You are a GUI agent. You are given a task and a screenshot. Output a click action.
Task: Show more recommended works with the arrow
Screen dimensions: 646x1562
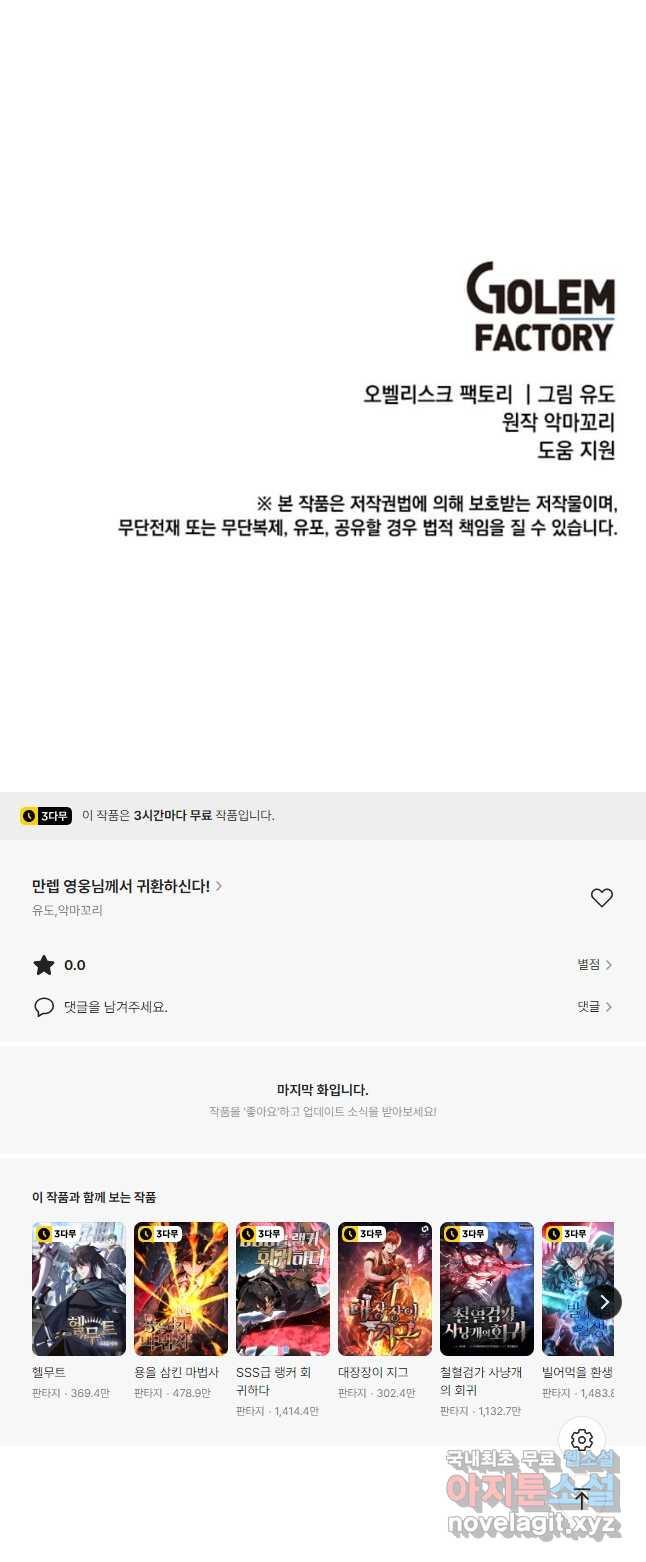(x=603, y=1301)
